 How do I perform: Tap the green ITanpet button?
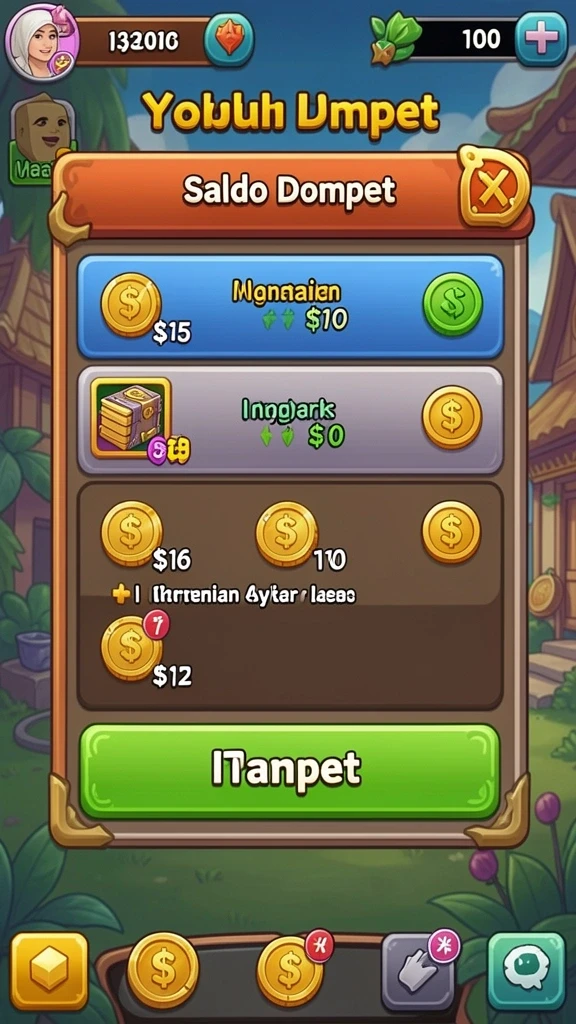(x=289, y=771)
